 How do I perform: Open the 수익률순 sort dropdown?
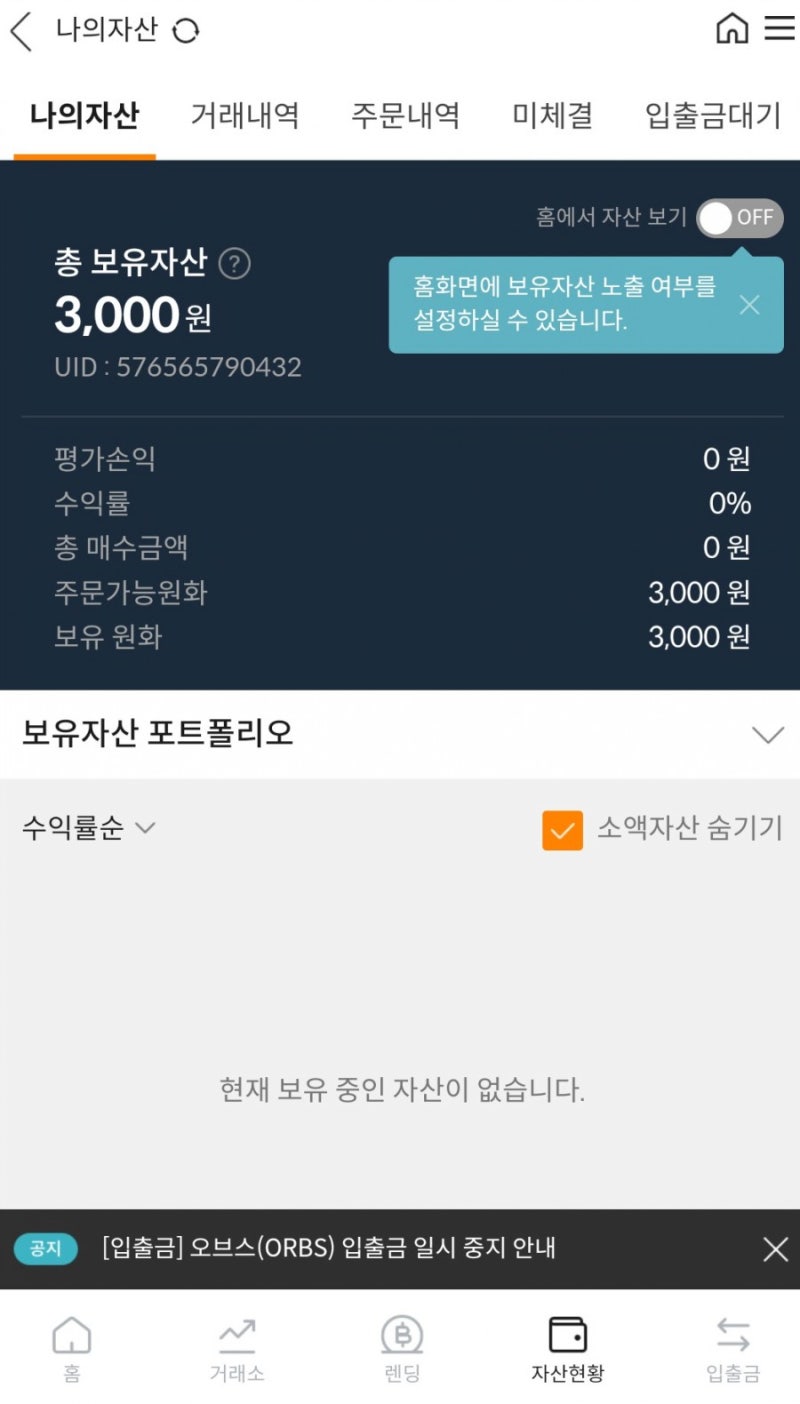(x=86, y=828)
